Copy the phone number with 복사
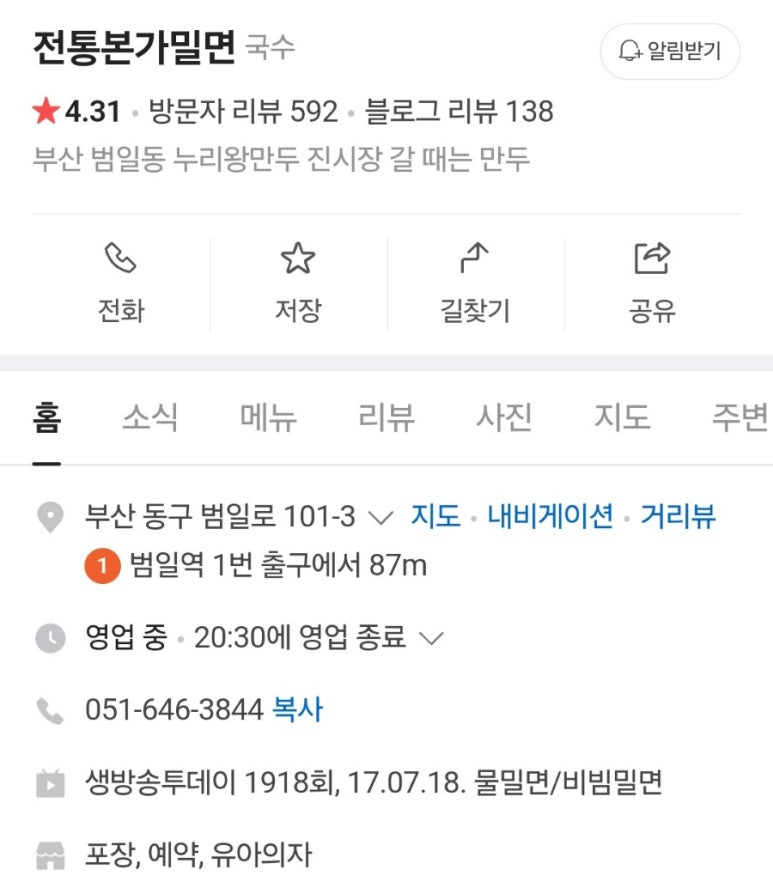Viewport: 773px width, 888px height. tap(297, 710)
